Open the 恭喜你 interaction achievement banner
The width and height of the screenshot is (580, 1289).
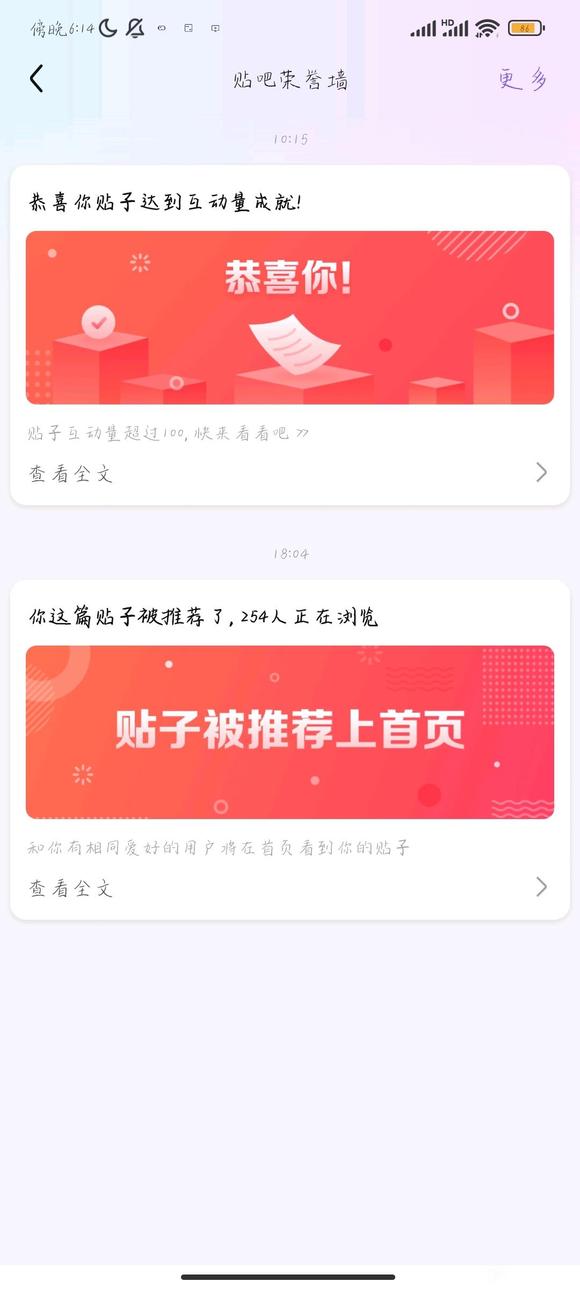(x=290, y=318)
